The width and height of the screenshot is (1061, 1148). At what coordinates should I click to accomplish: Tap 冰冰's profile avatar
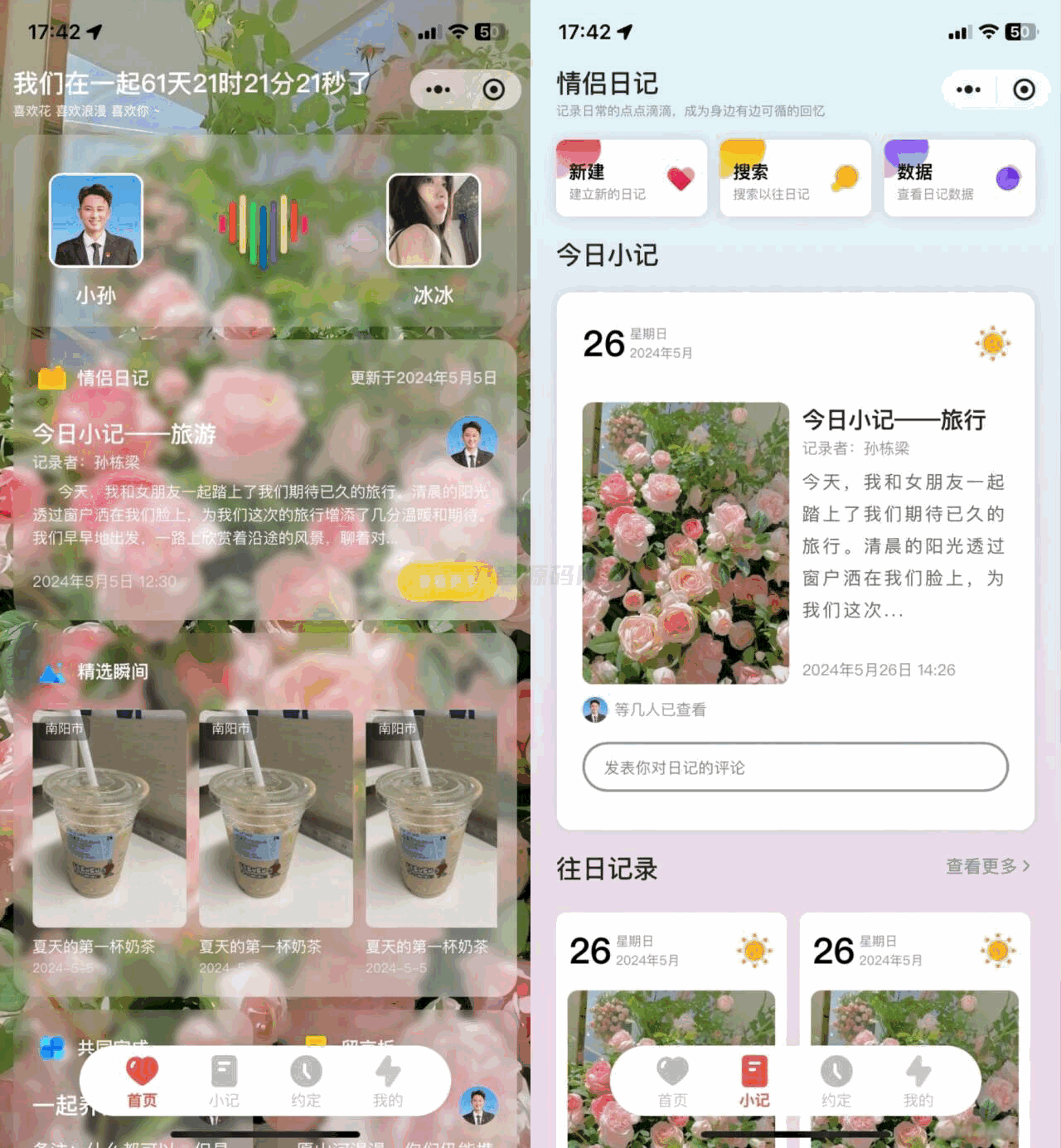click(x=434, y=220)
